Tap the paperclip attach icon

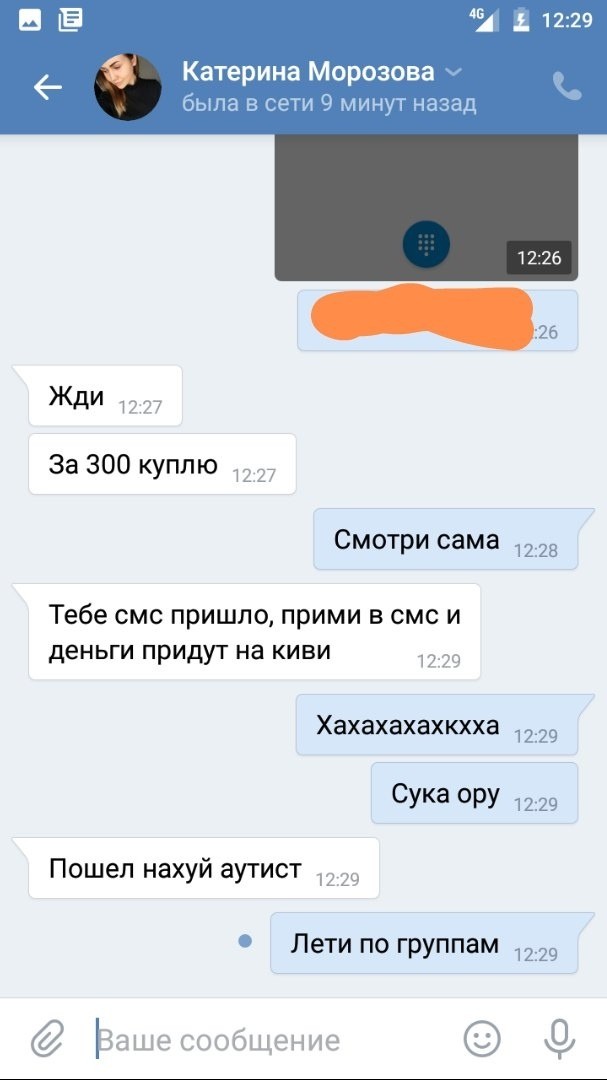point(46,1039)
